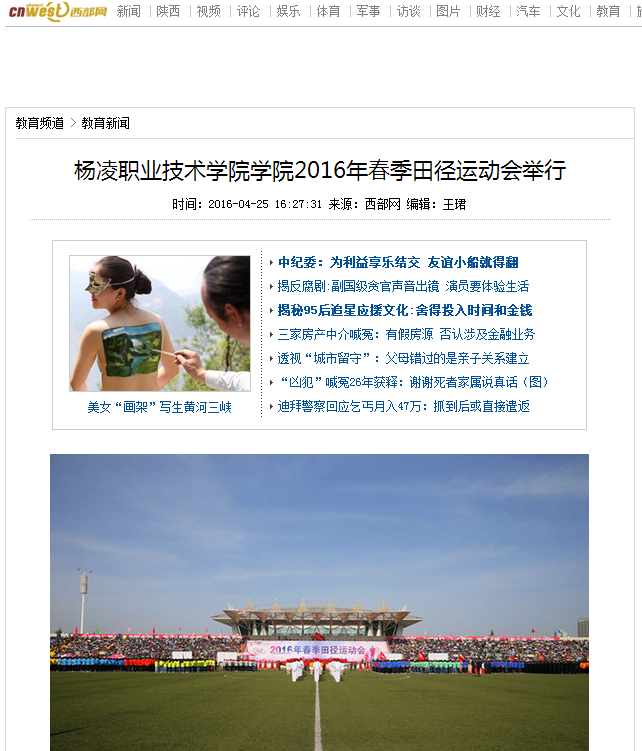Switch to the 陕西 section
The image size is (642, 751).
tap(168, 11)
